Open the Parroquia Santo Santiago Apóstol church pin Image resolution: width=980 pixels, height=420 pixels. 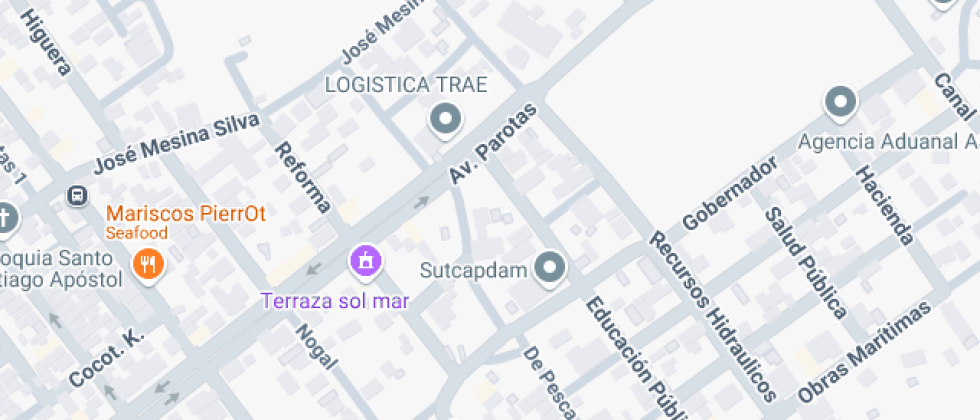pos(5,218)
